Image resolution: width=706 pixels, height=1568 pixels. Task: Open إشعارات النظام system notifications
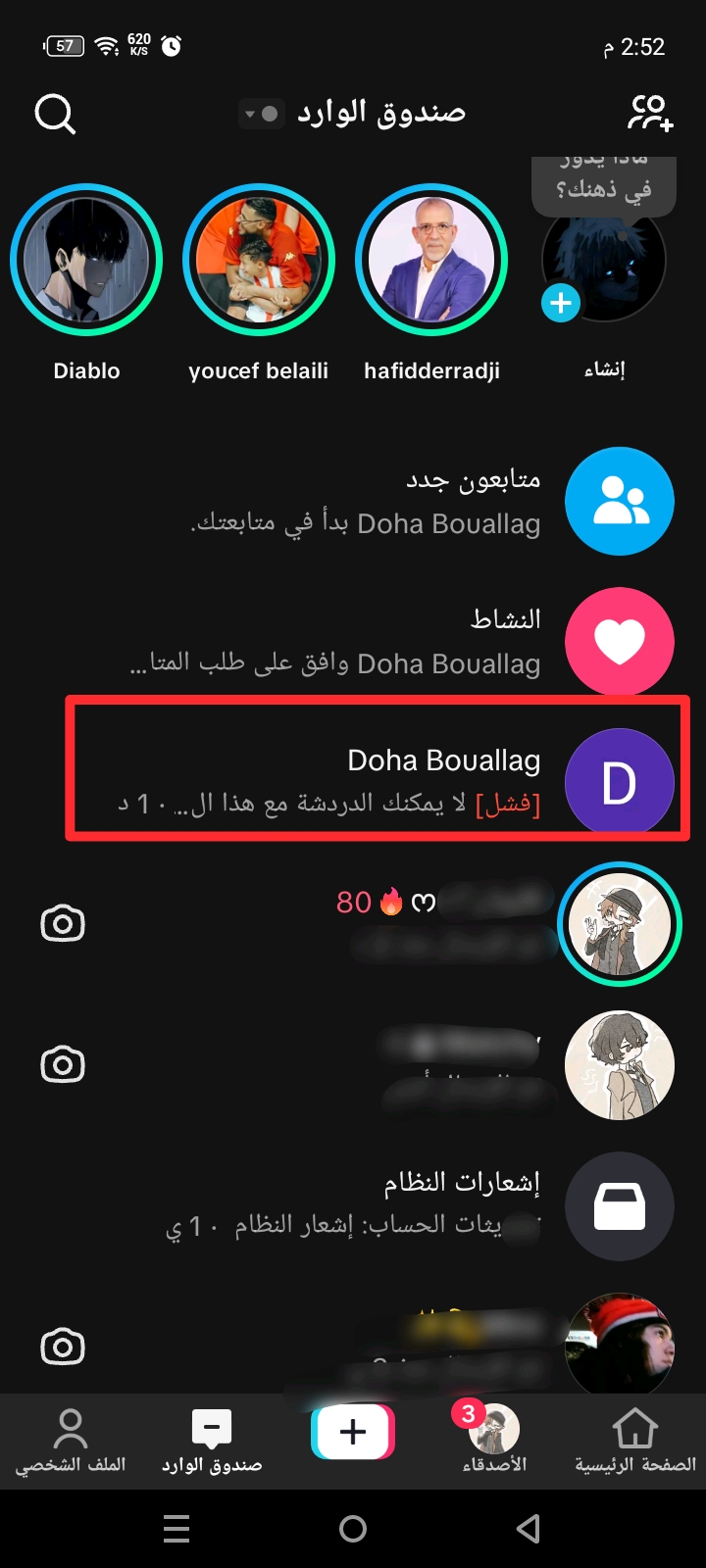[392, 1204]
